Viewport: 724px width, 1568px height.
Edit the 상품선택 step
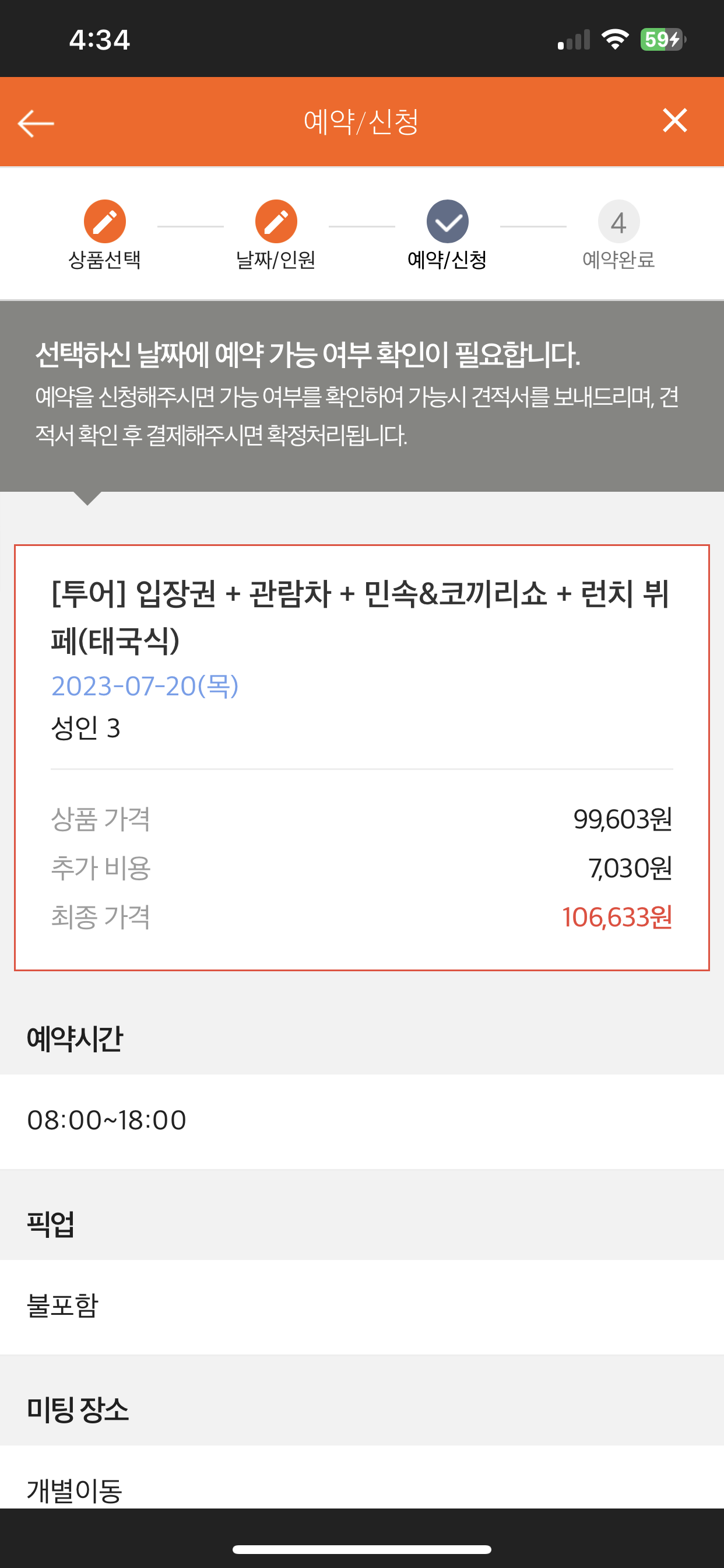pyautogui.click(x=105, y=221)
